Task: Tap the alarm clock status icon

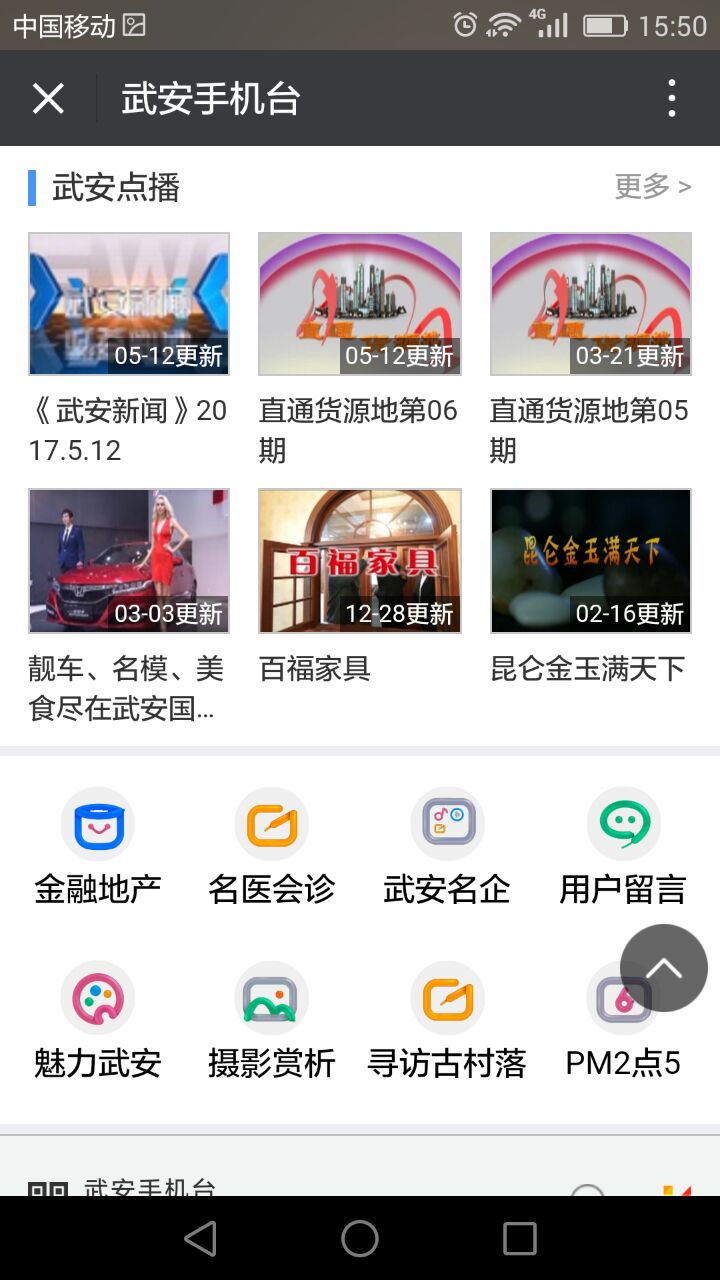Action: [x=466, y=24]
